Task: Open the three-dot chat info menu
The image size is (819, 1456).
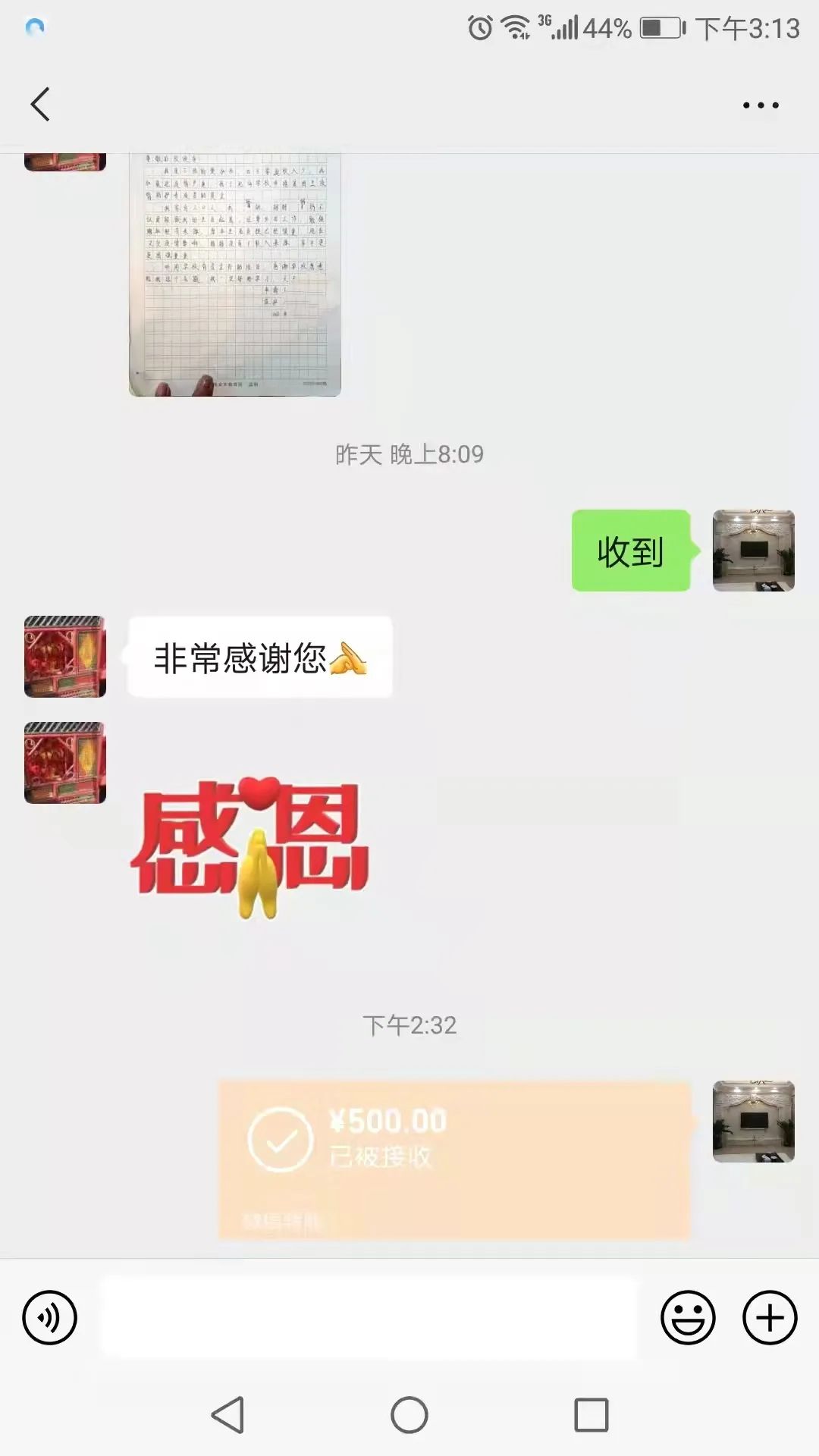Action: click(x=761, y=105)
